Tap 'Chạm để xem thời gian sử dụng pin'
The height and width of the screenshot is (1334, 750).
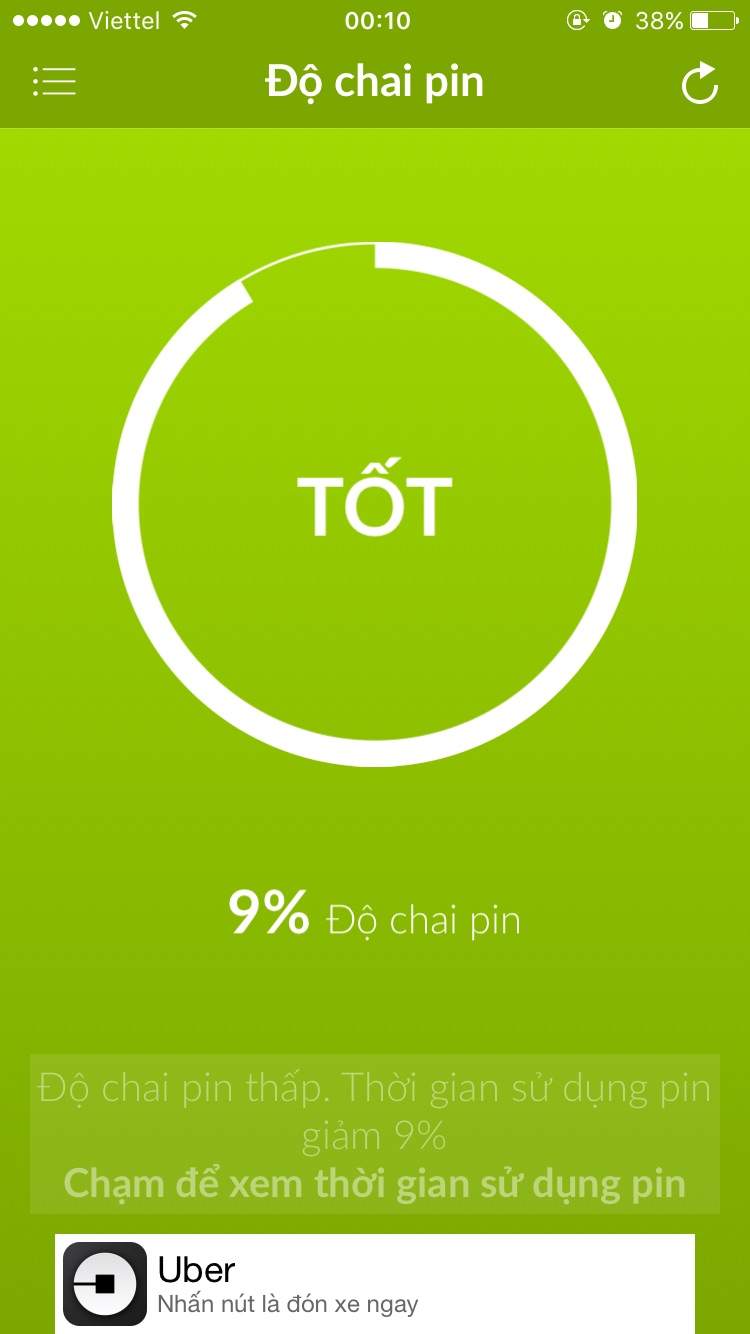pos(375,1183)
